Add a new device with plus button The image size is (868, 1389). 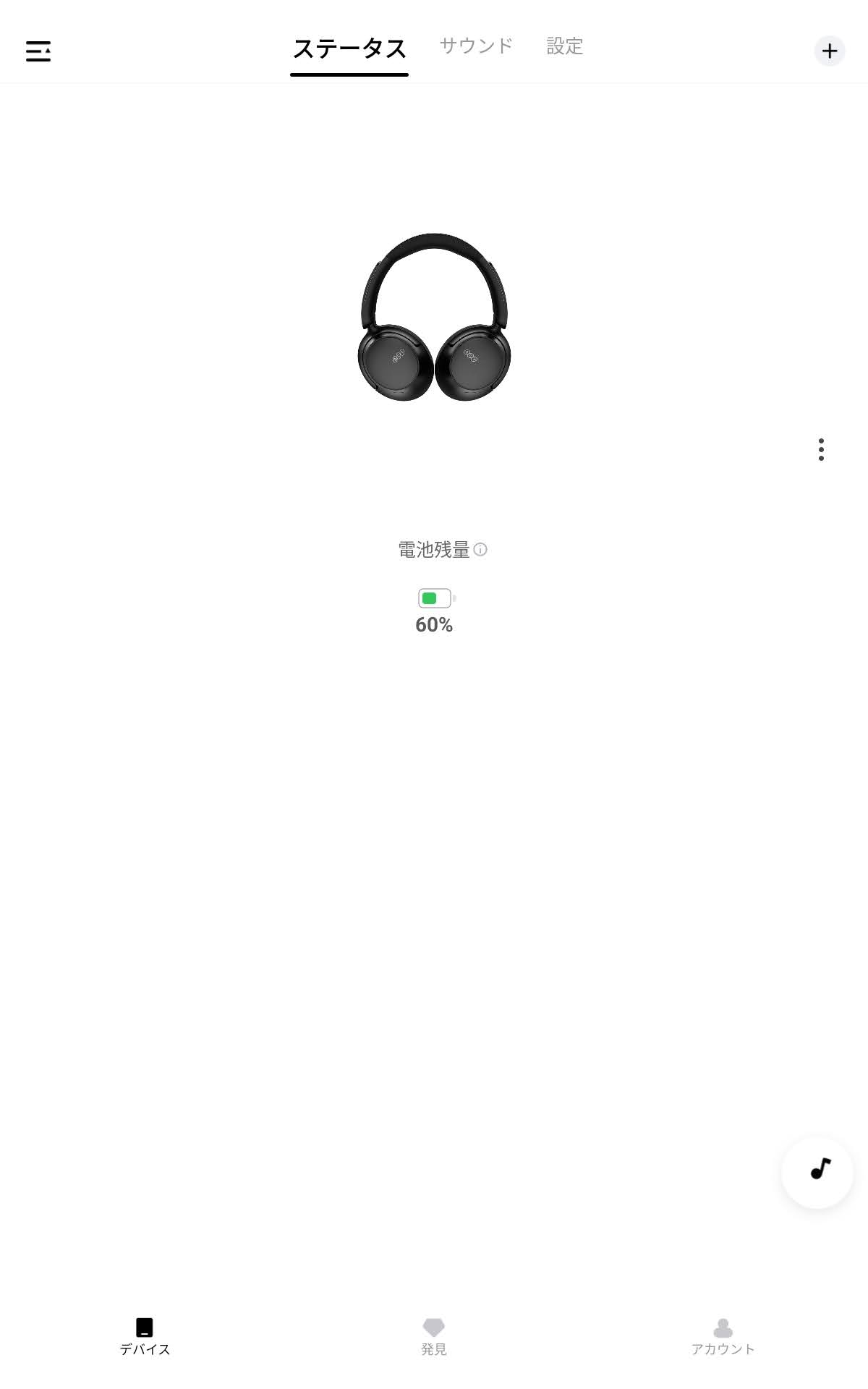829,51
